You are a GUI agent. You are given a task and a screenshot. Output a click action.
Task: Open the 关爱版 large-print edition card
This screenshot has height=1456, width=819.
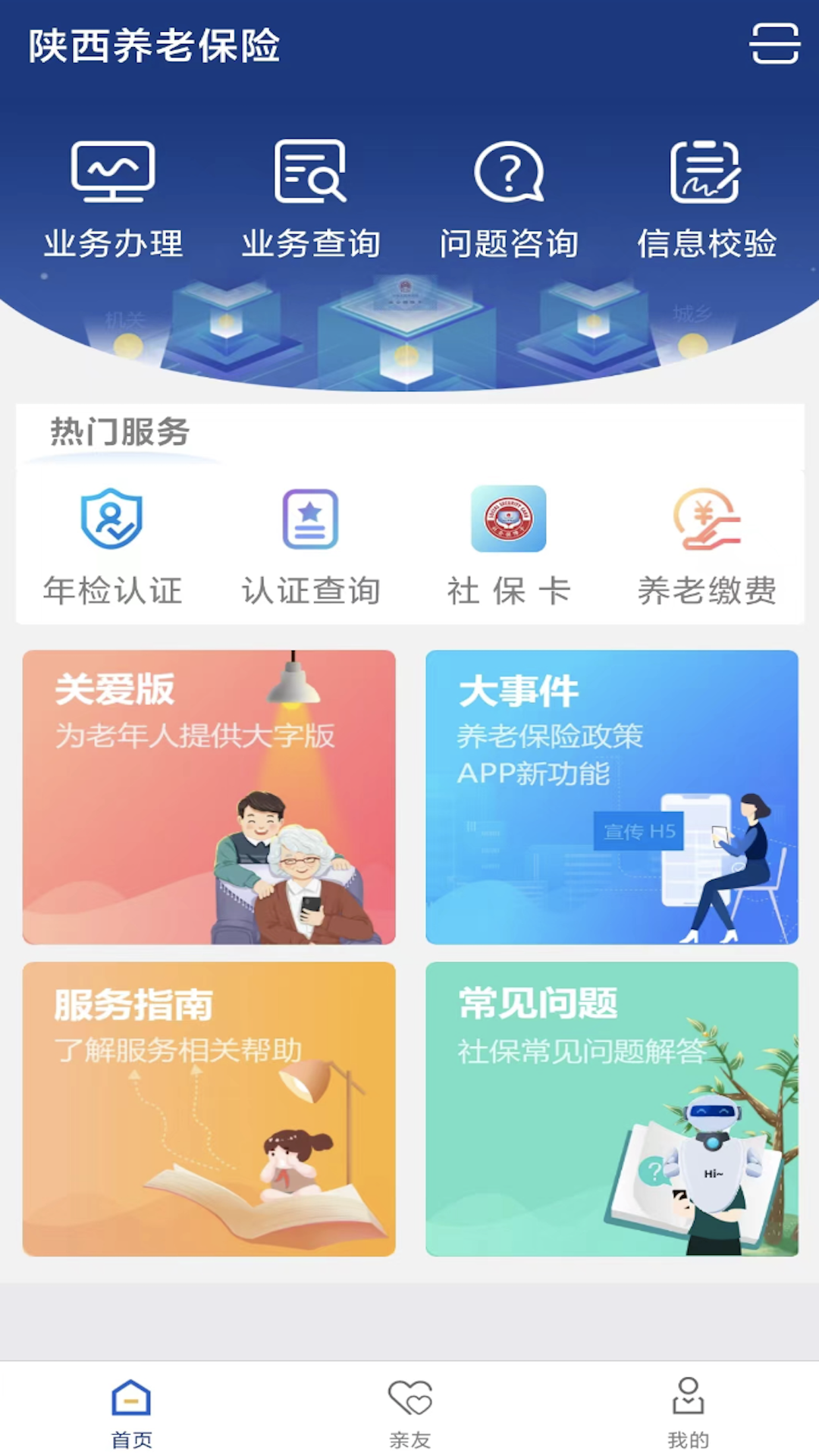coord(209,796)
